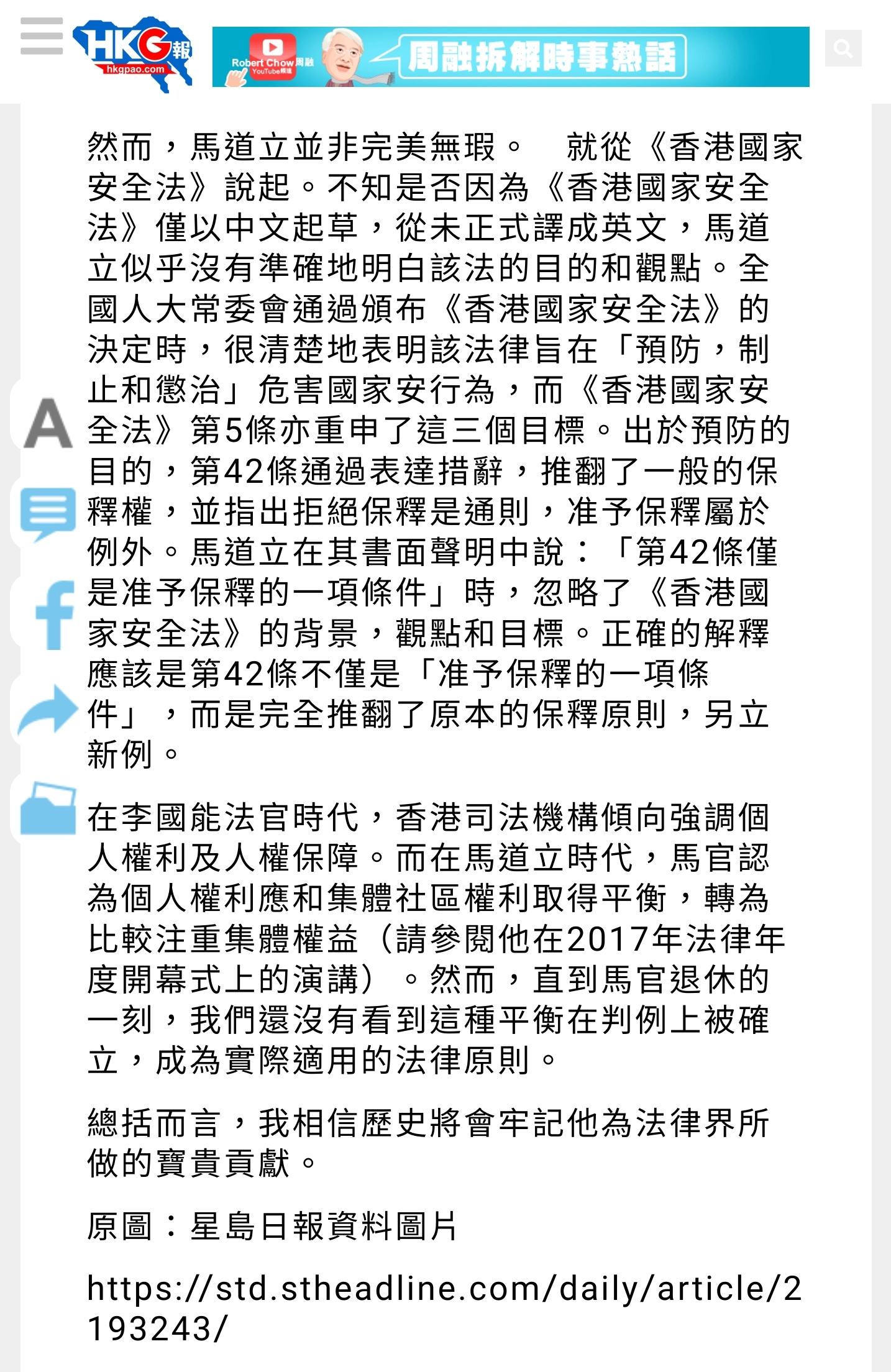Go to the HKG報 home logo
The image size is (891, 1372).
click(133, 55)
